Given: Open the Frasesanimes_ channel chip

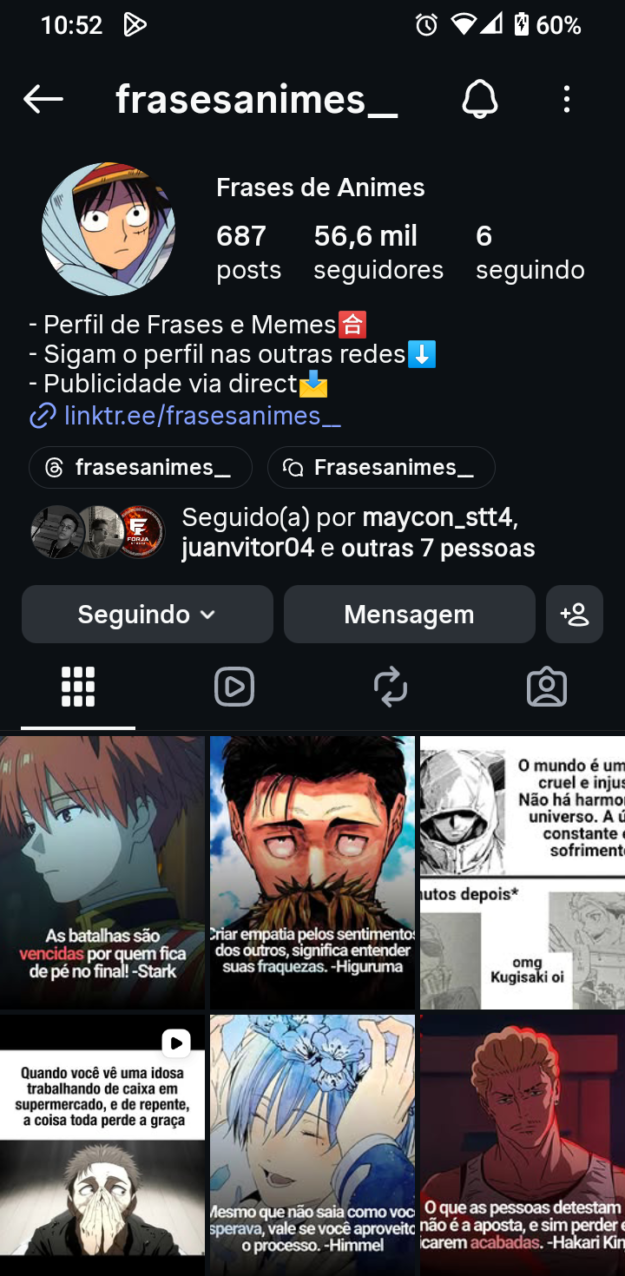Looking at the screenshot, I should point(381,467).
